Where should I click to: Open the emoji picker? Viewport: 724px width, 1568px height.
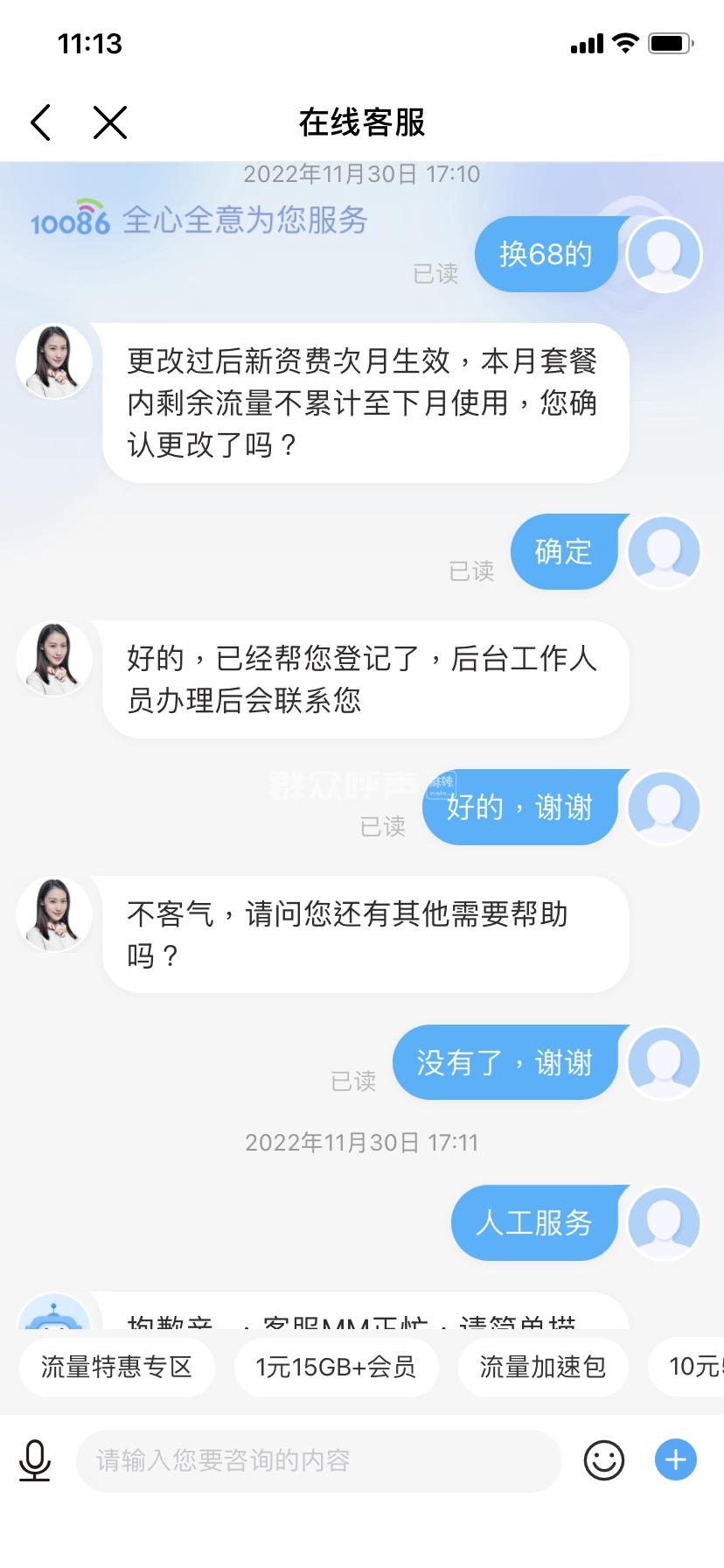click(603, 1460)
